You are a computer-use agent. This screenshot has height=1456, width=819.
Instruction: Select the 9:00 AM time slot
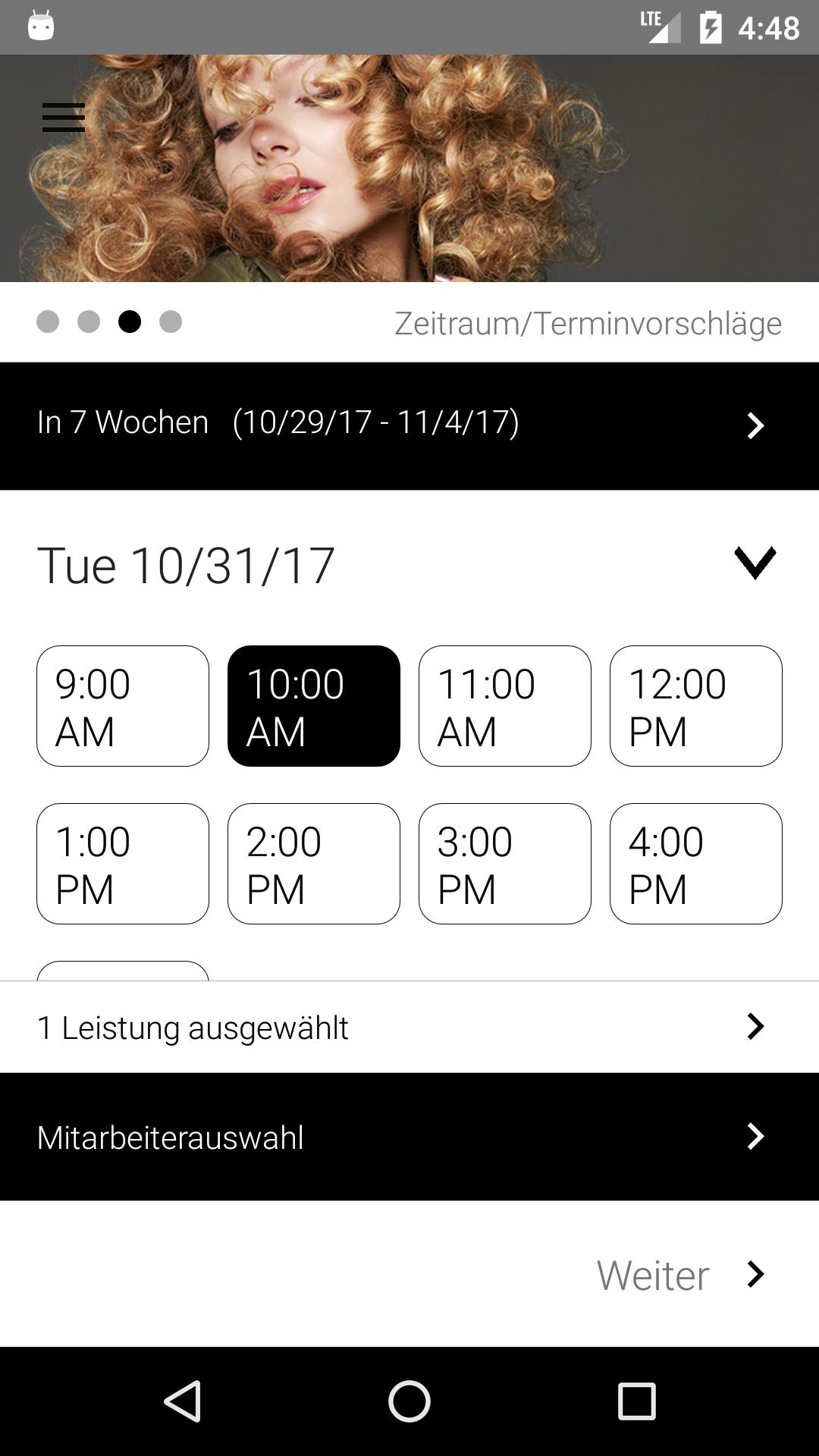tap(123, 706)
